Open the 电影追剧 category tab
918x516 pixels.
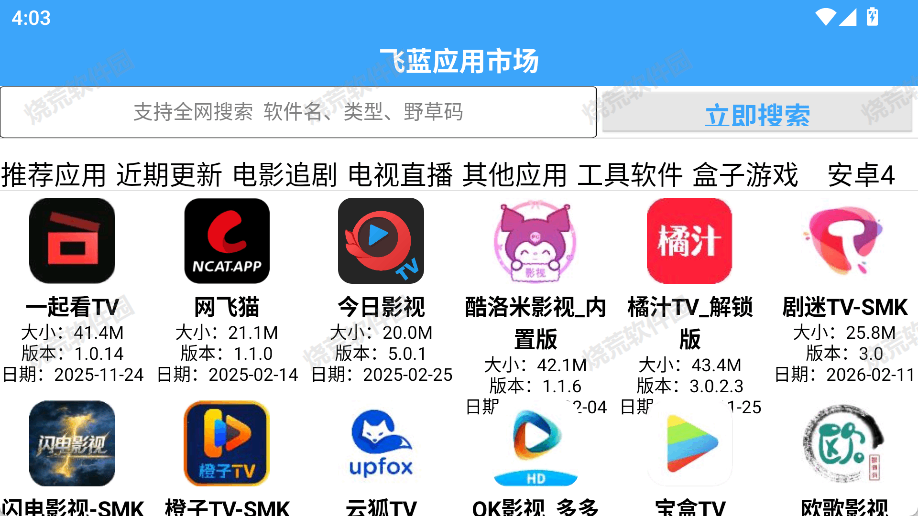tap(285, 175)
